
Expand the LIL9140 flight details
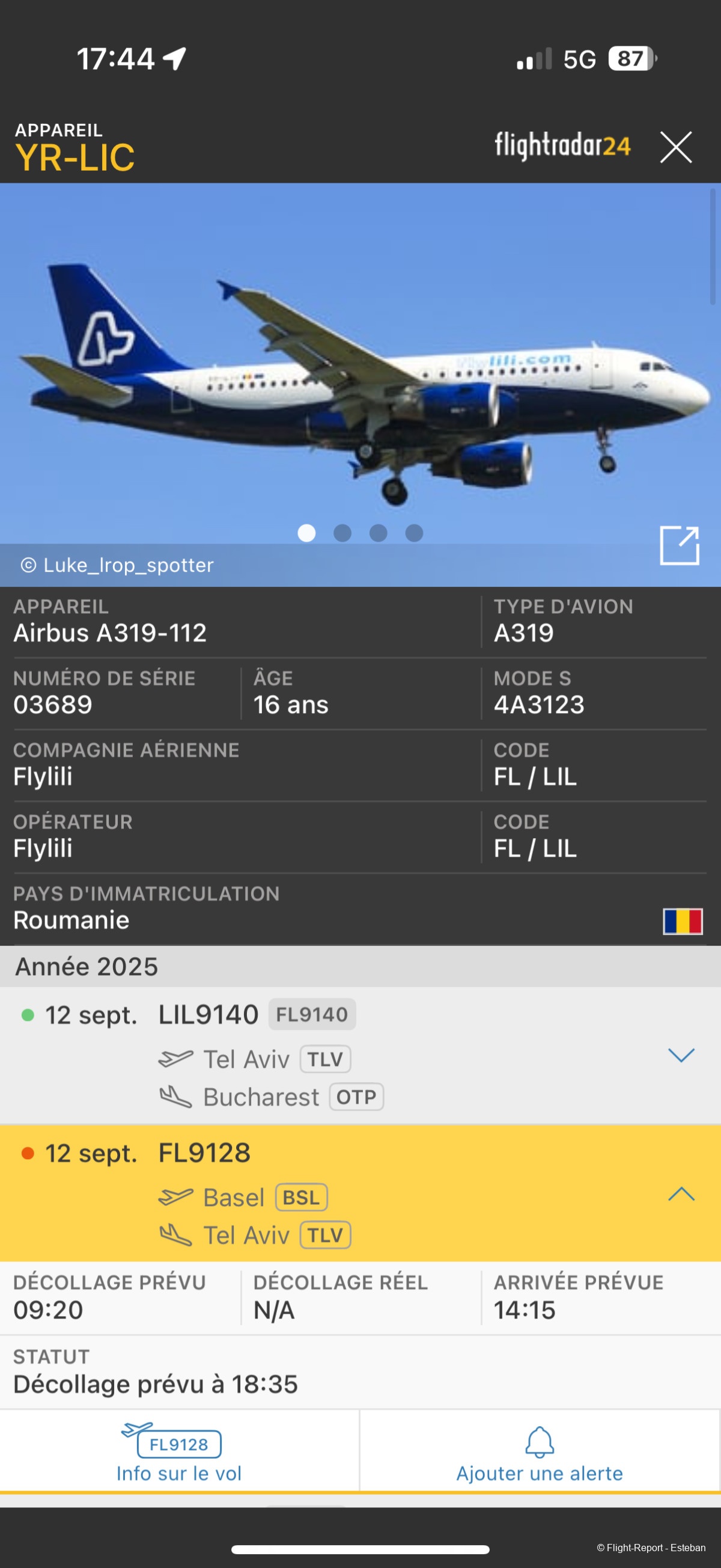[681, 1056]
